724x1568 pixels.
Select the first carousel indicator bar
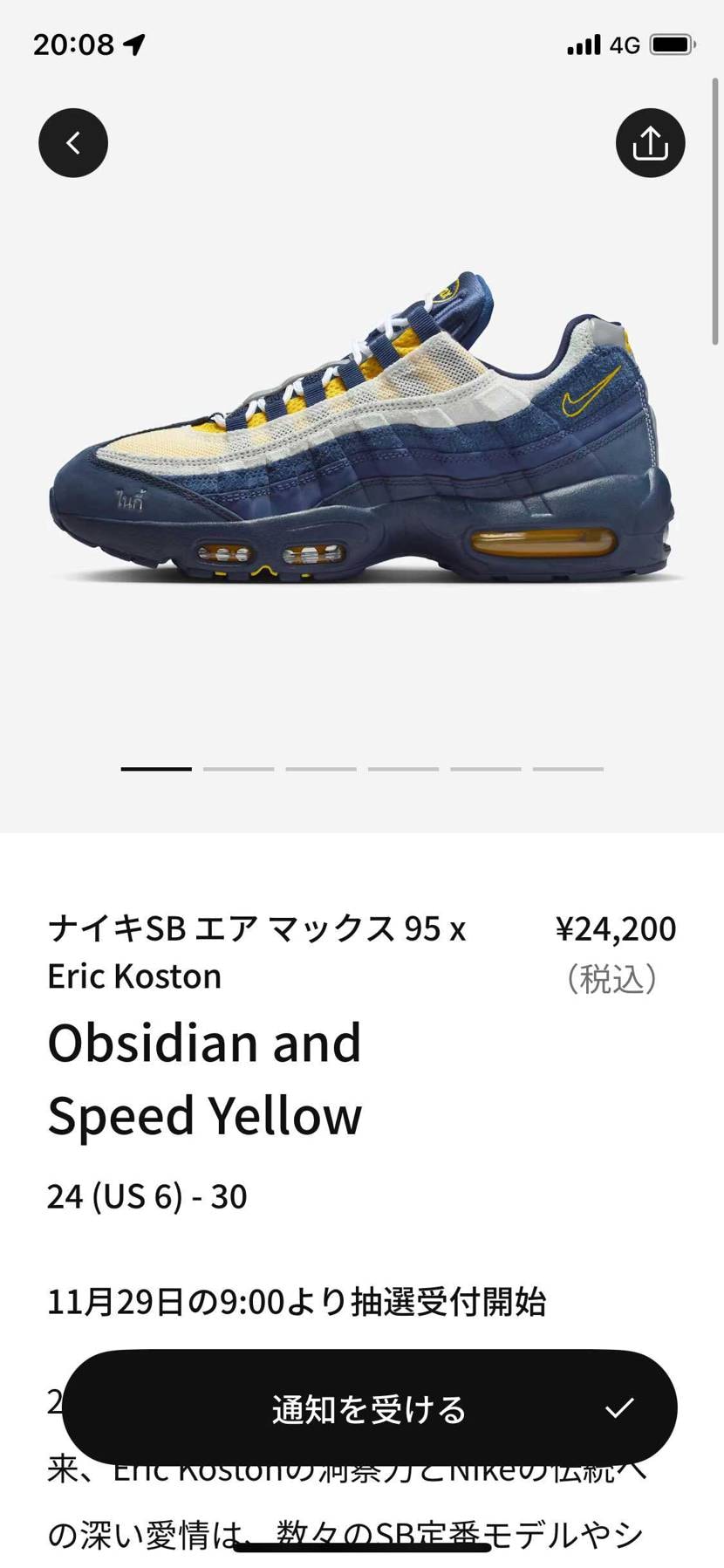point(156,769)
